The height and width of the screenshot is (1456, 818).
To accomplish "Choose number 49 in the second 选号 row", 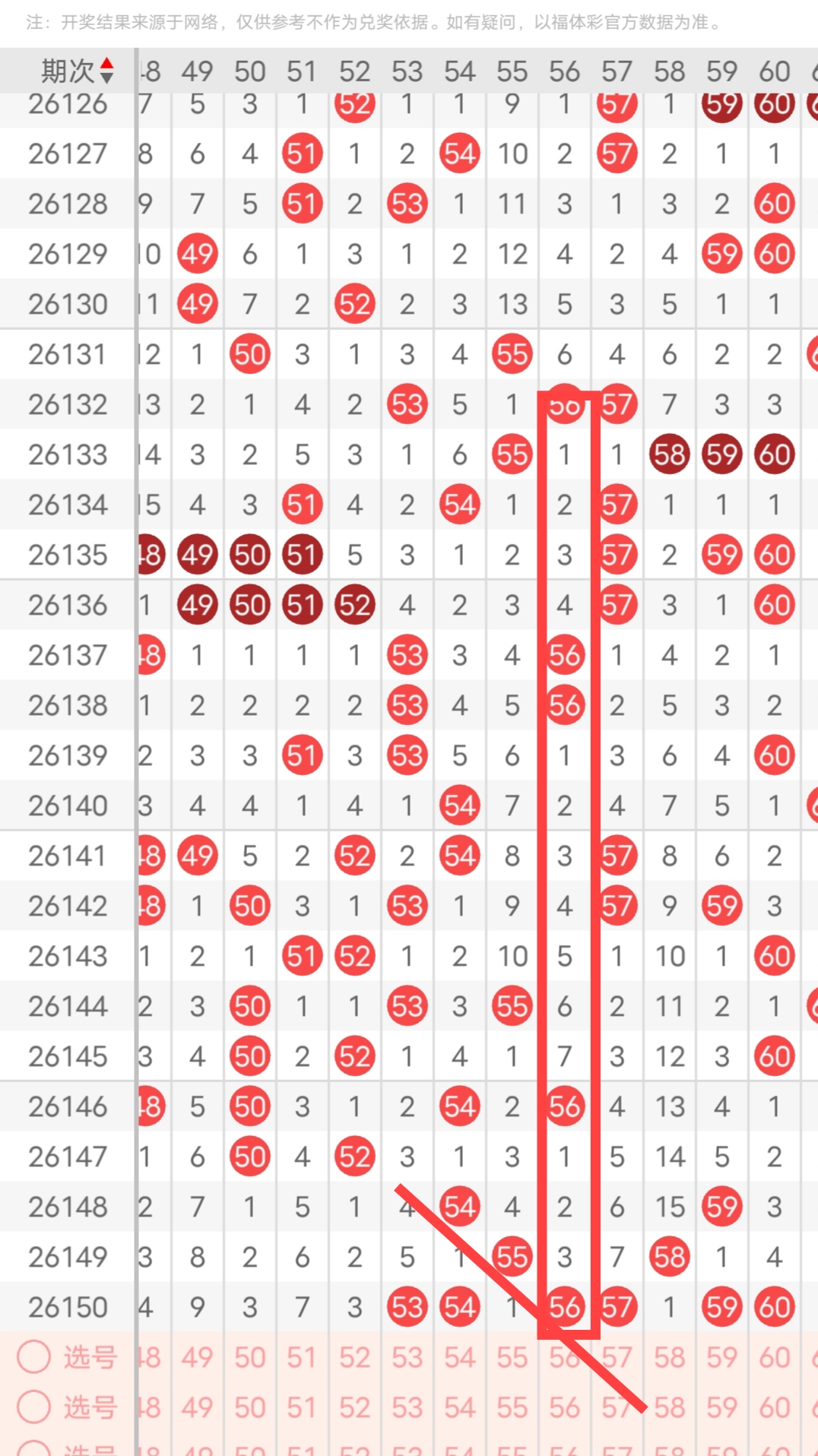I will 198,1407.
